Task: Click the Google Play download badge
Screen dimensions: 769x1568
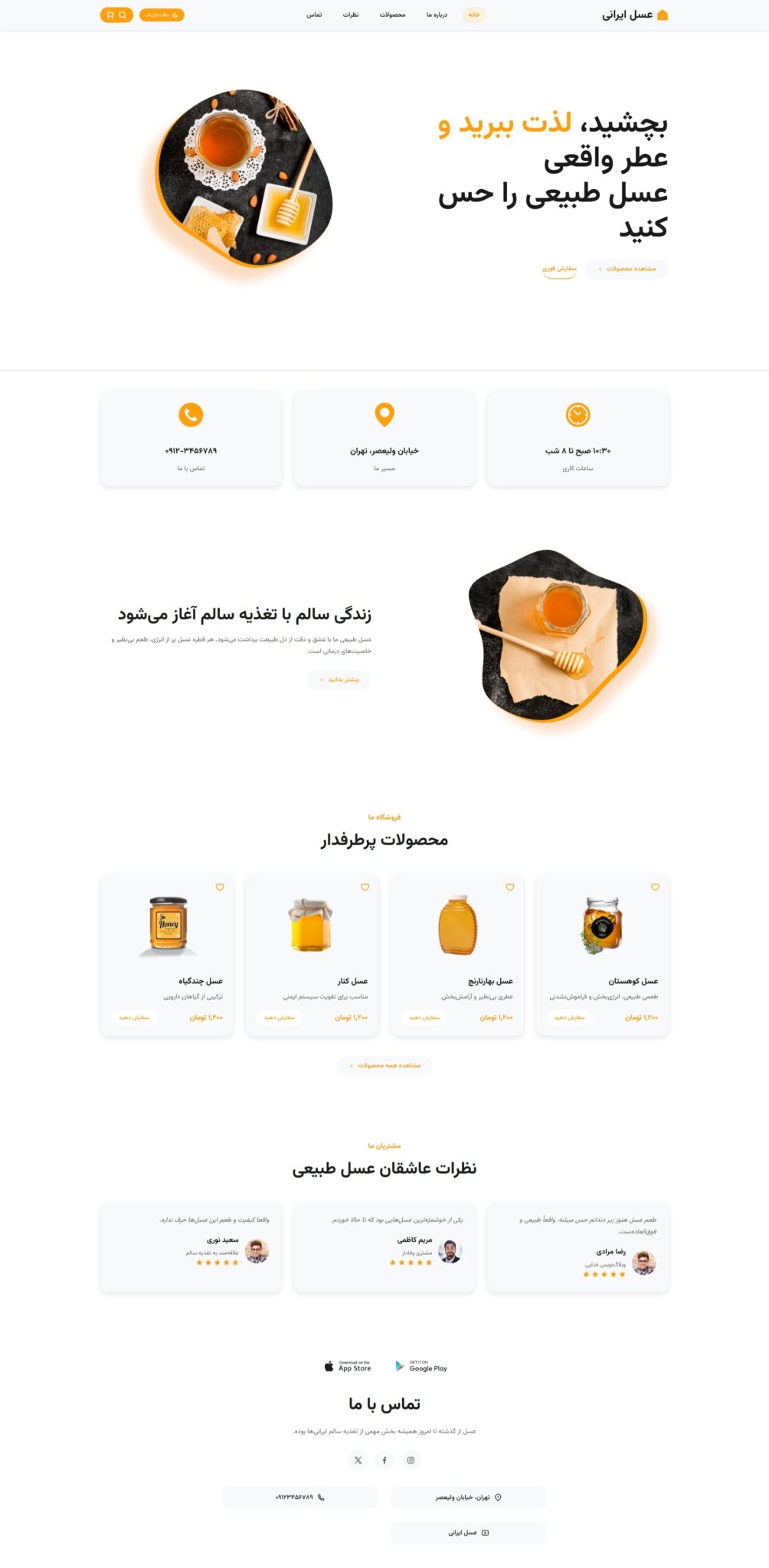Action: 420,1364
